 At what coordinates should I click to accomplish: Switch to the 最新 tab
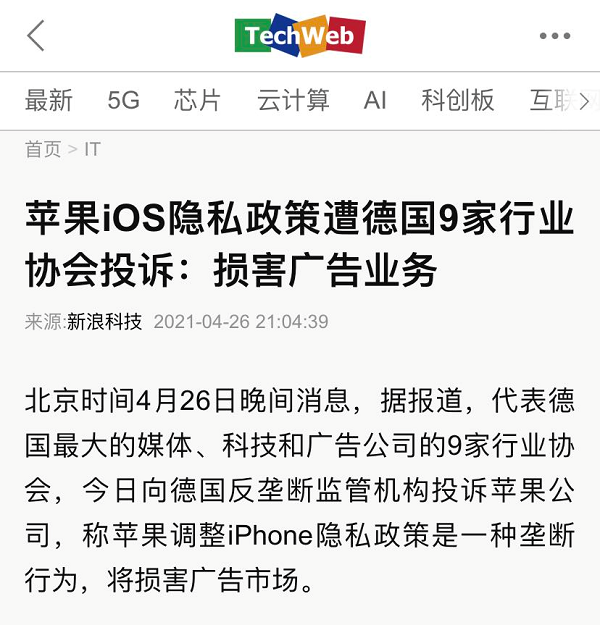49,100
